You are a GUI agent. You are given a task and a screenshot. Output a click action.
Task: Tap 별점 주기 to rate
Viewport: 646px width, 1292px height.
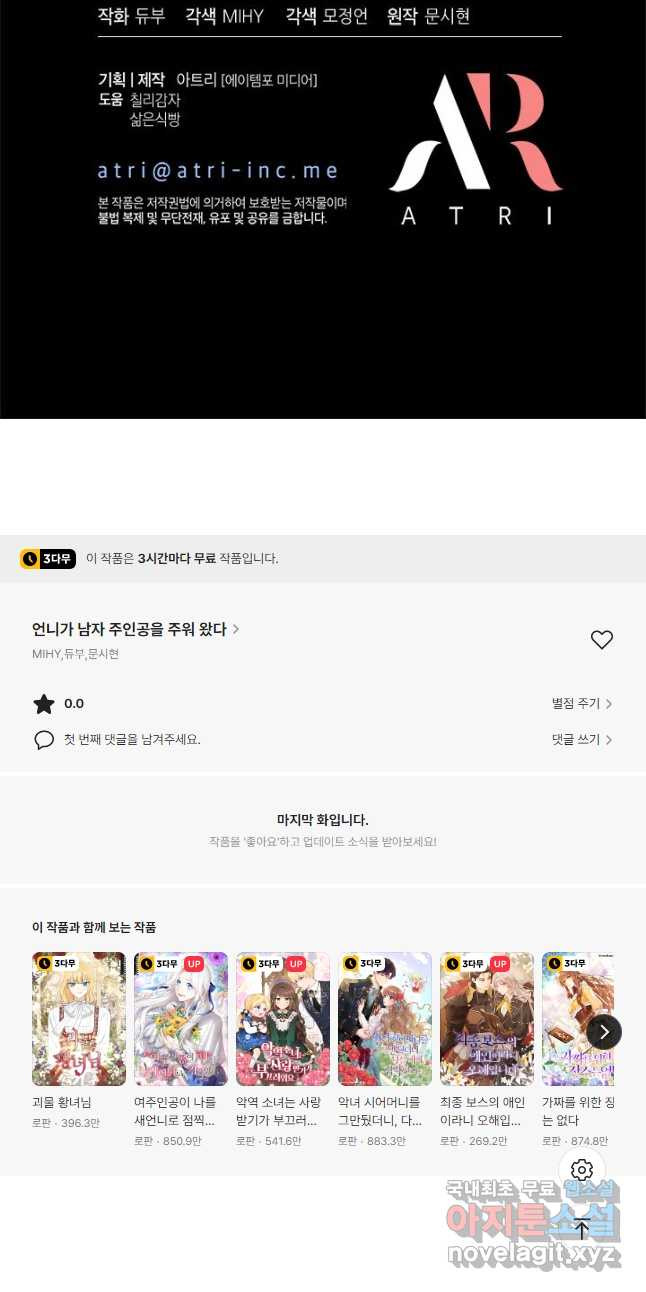click(581, 704)
